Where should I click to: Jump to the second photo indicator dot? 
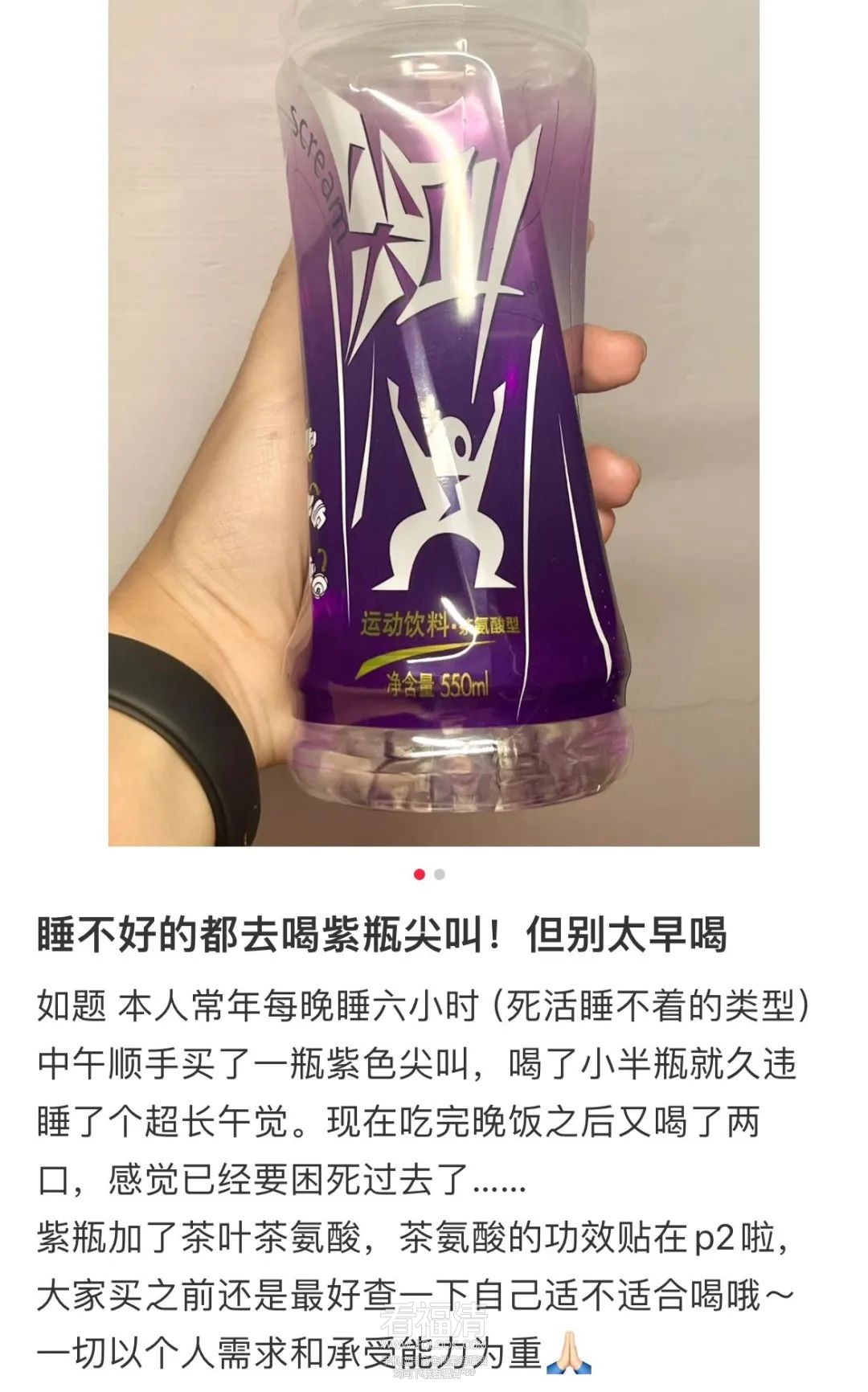pyautogui.click(x=440, y=874)
